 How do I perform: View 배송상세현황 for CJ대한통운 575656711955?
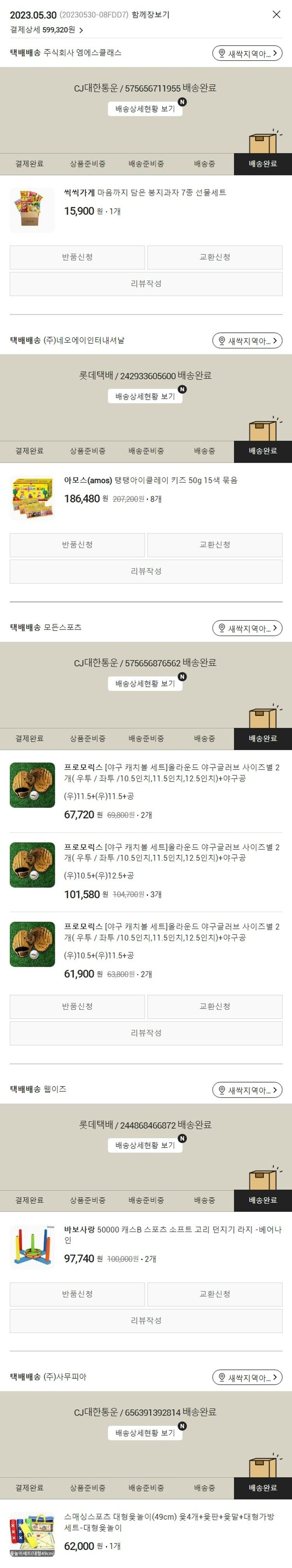pyautogui.click(x=145, y=108)
